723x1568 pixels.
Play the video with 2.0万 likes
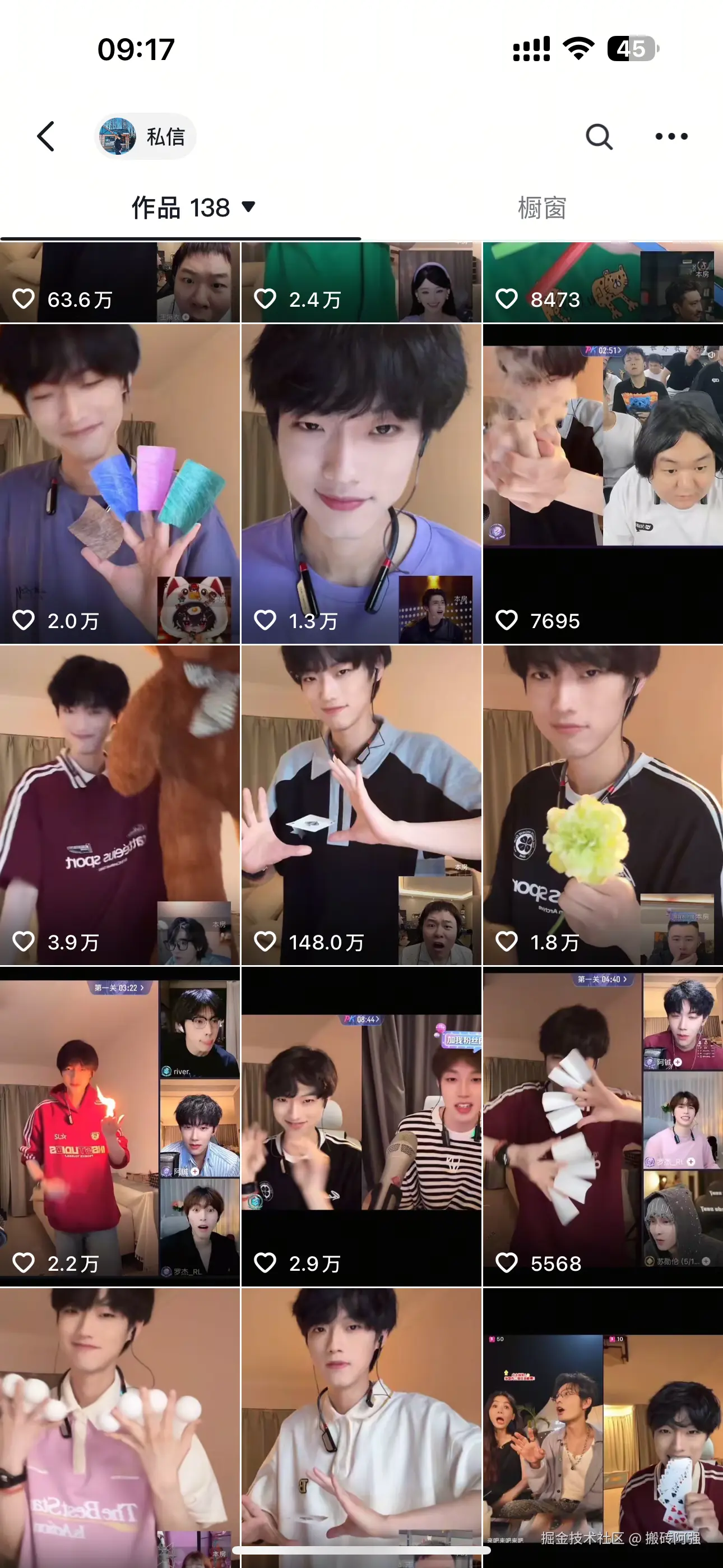pyautogui.click(x=119, y=483)
